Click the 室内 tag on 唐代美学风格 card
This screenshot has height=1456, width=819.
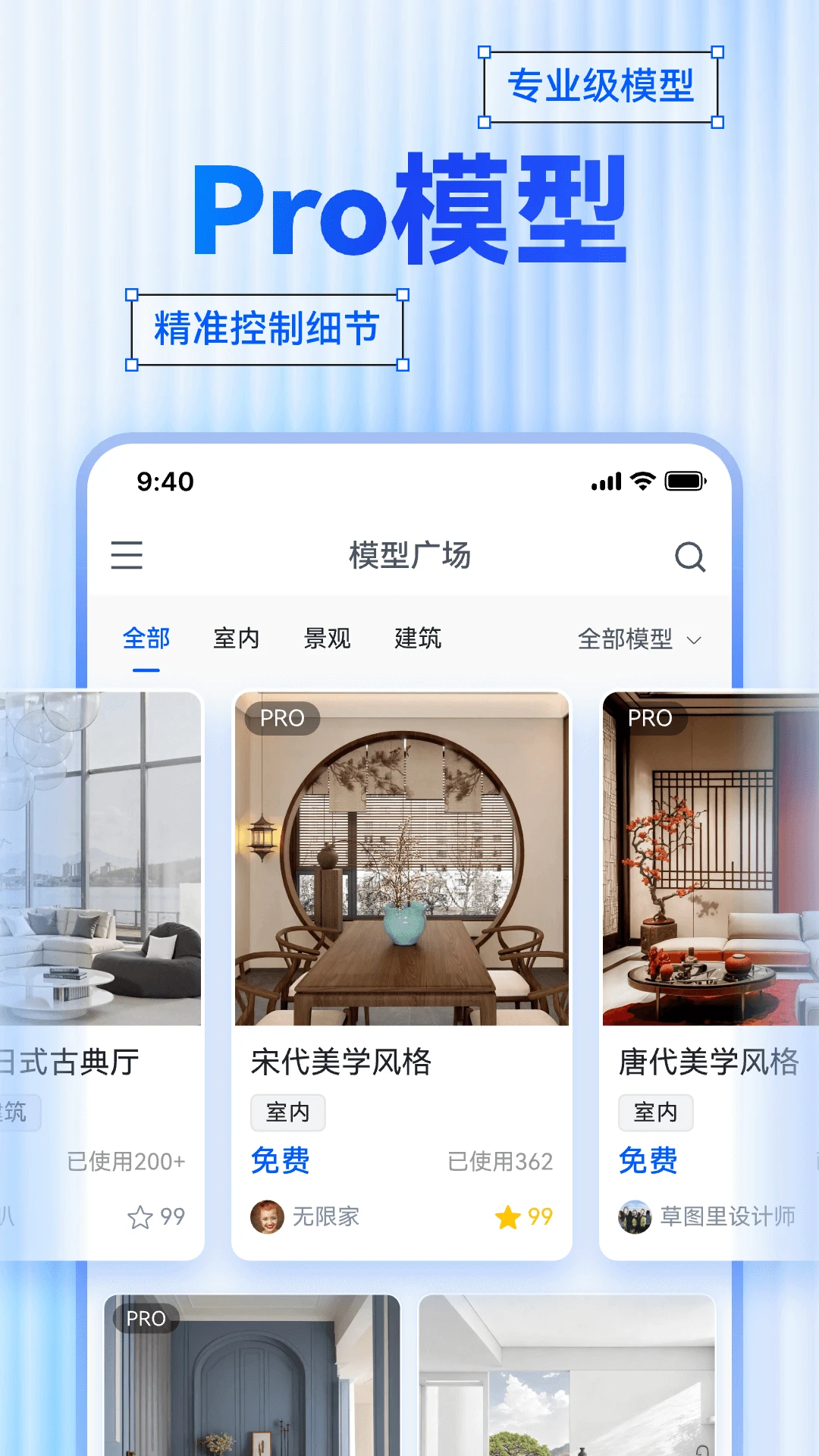[x=655, y=1112]
